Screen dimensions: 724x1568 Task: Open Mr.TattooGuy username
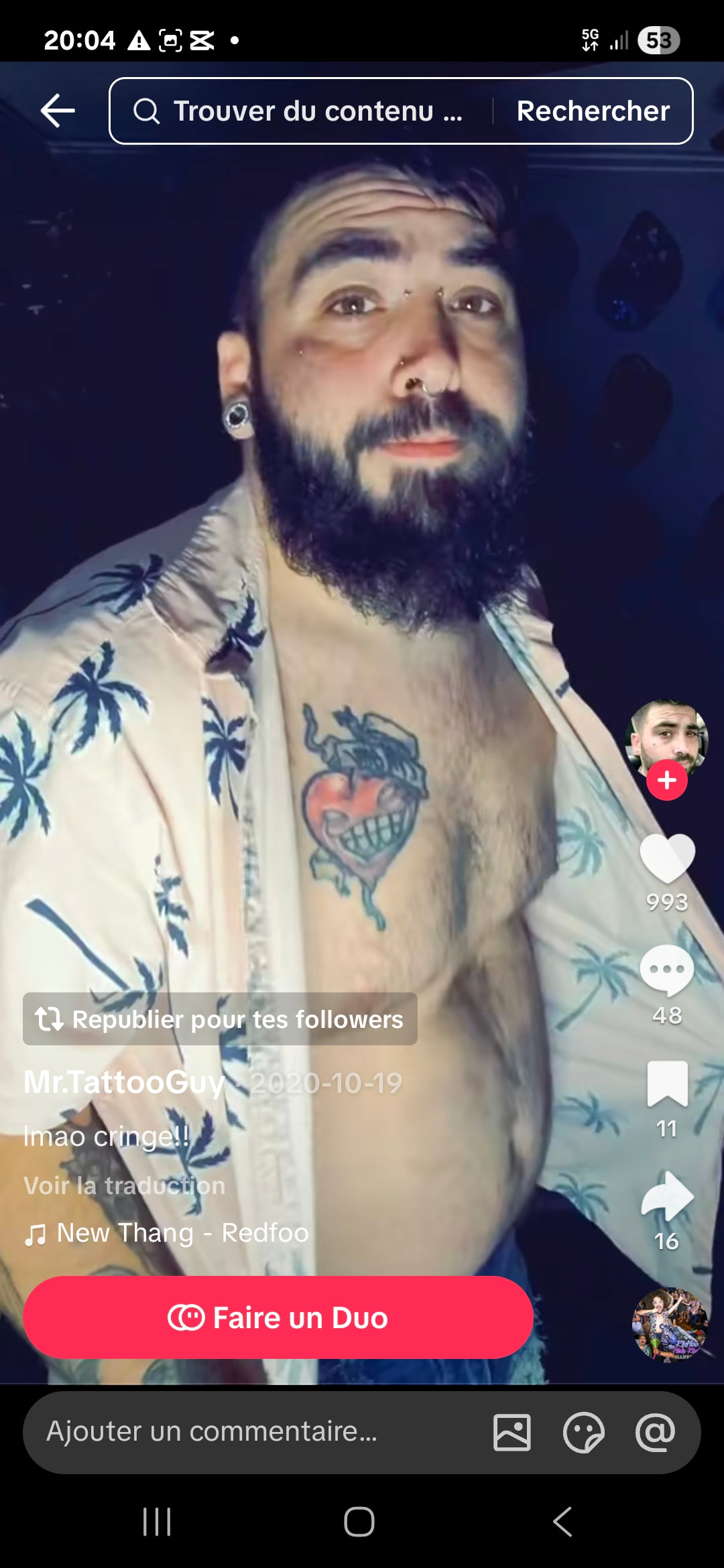(x=124, y=1082)
